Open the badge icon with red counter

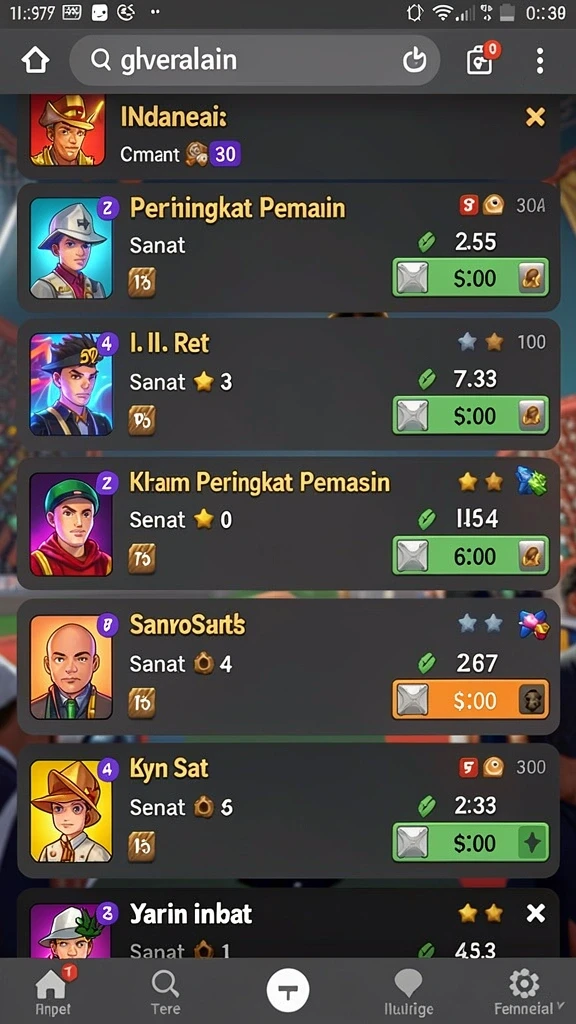click(x=482, y=59)
